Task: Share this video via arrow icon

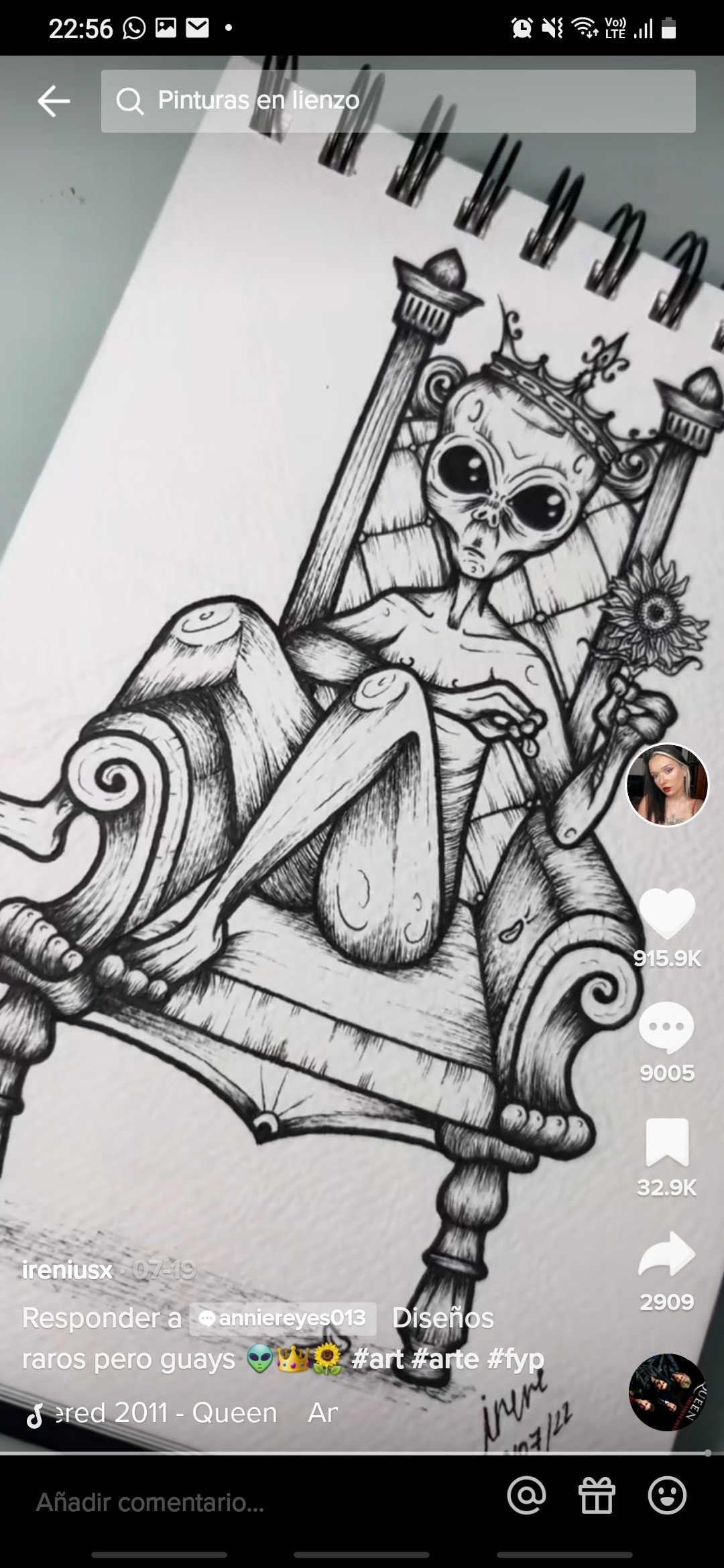Action: [666, 1255]
